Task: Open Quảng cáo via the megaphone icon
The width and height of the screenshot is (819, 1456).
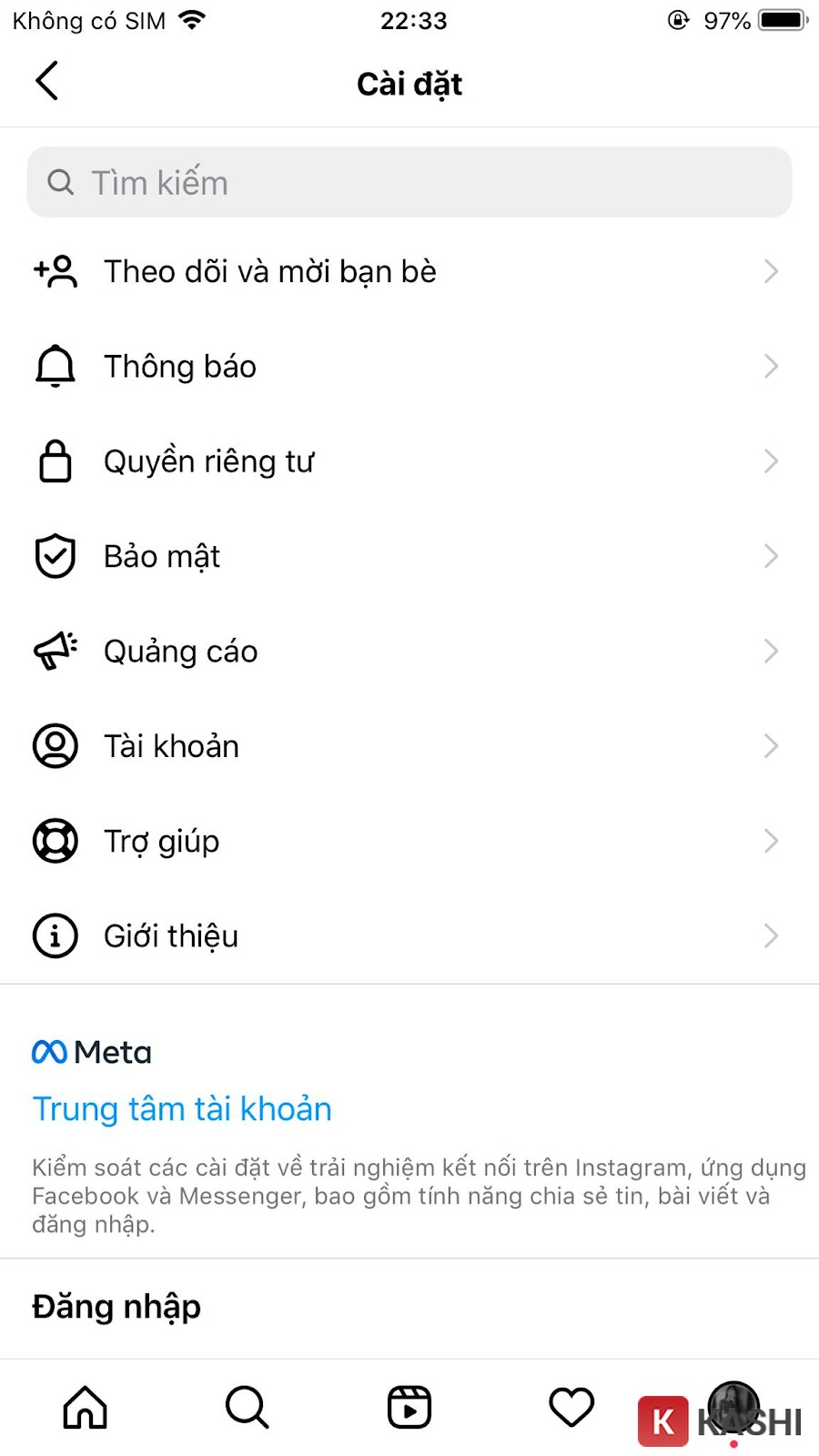Action: [55, 651]
